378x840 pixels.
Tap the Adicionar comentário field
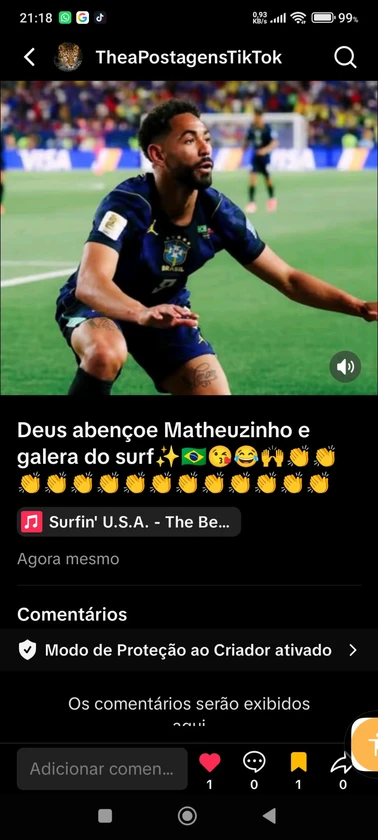102,769
